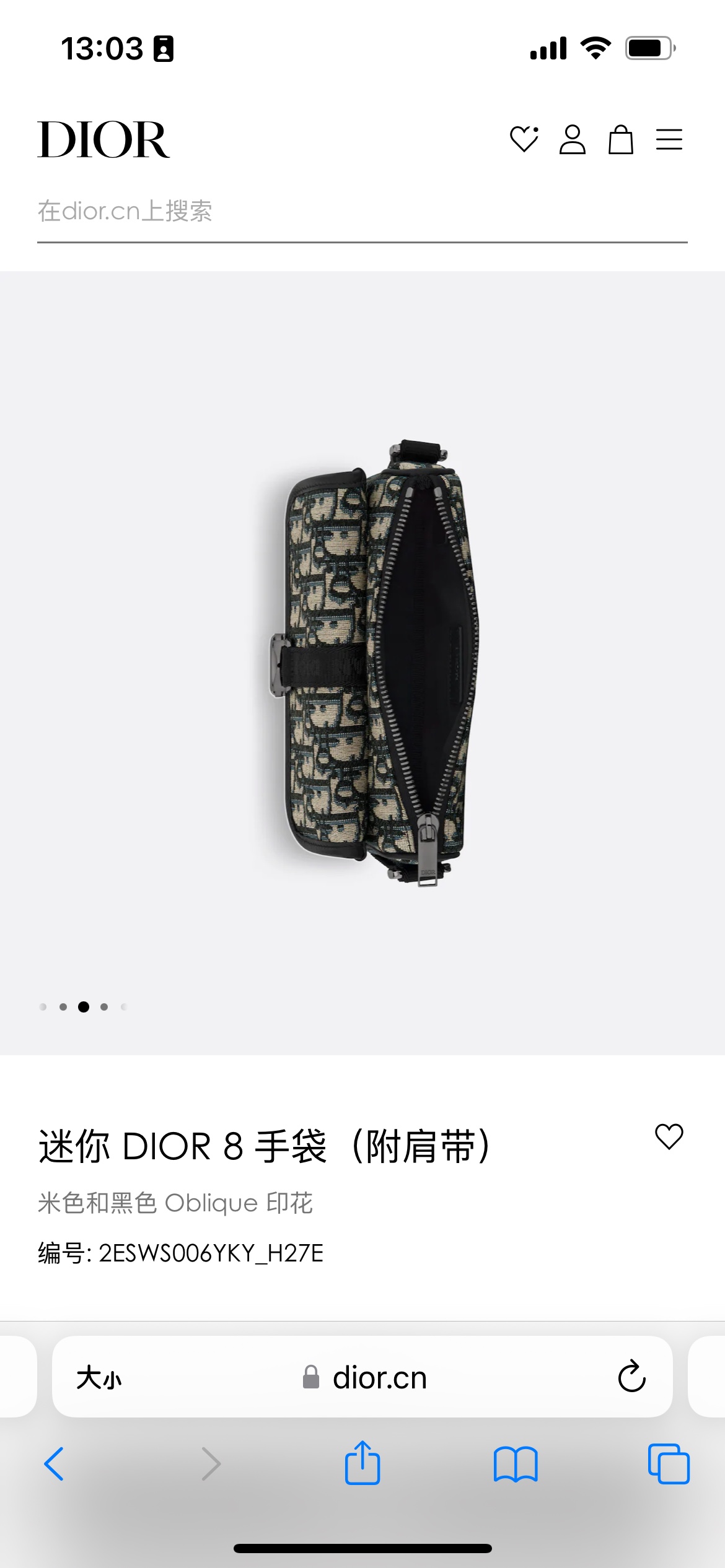
Task: Add Mini Dior 8 bag to wishlist
Action: 669,1137
